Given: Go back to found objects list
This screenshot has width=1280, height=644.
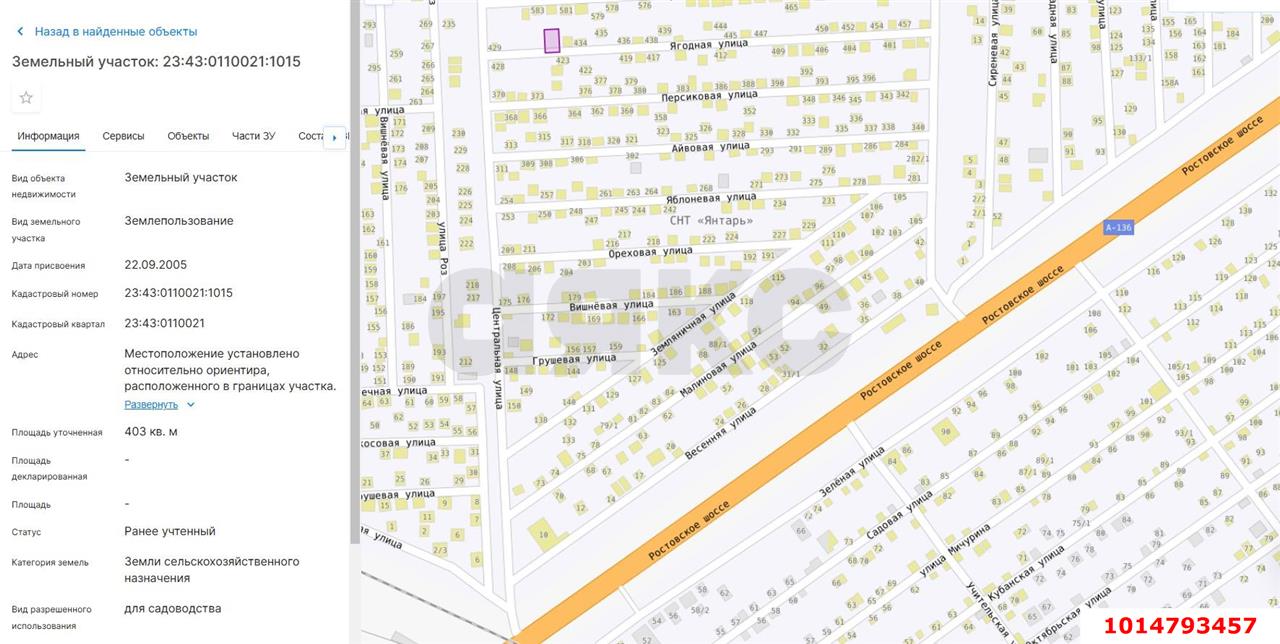Looking at the screenshot, I should pyautogui.click(x=106, y=32).
